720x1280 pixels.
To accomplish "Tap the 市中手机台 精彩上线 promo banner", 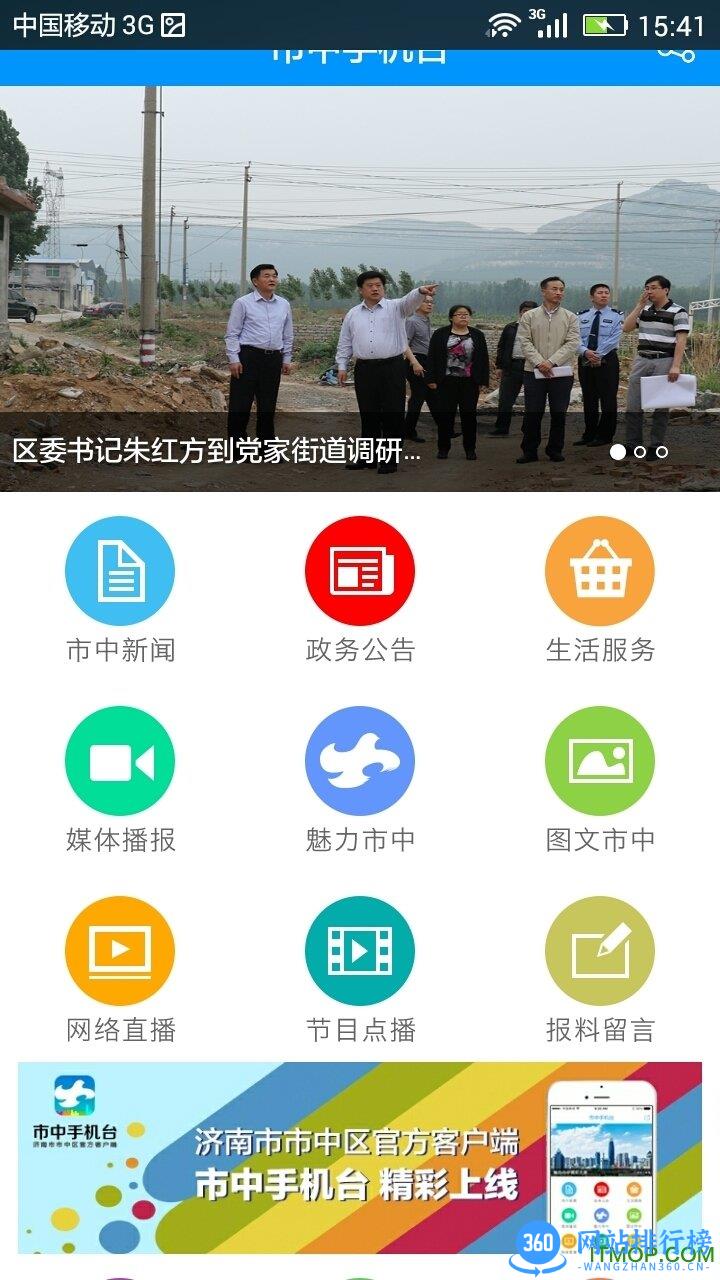I will [x=360, y=1158].
